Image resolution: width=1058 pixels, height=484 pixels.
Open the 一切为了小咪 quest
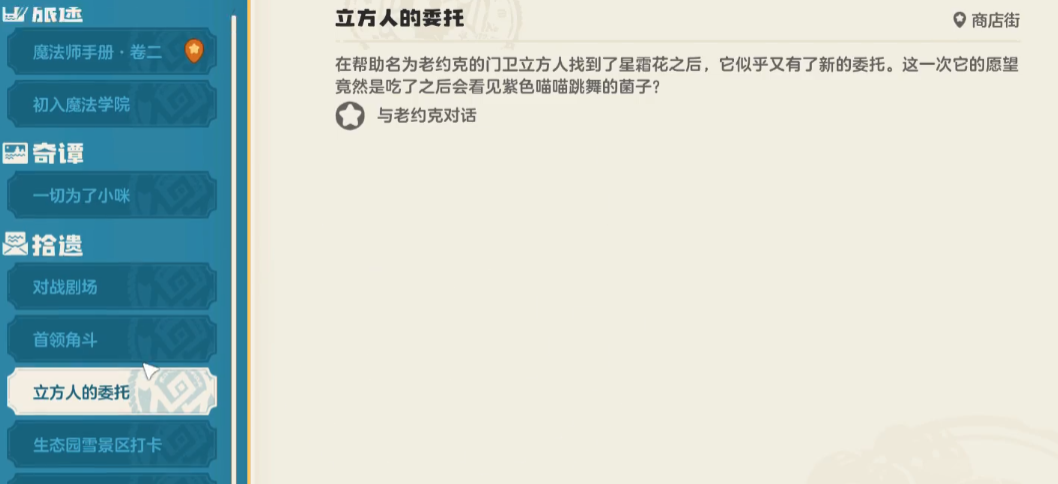(x=110, y=196)
